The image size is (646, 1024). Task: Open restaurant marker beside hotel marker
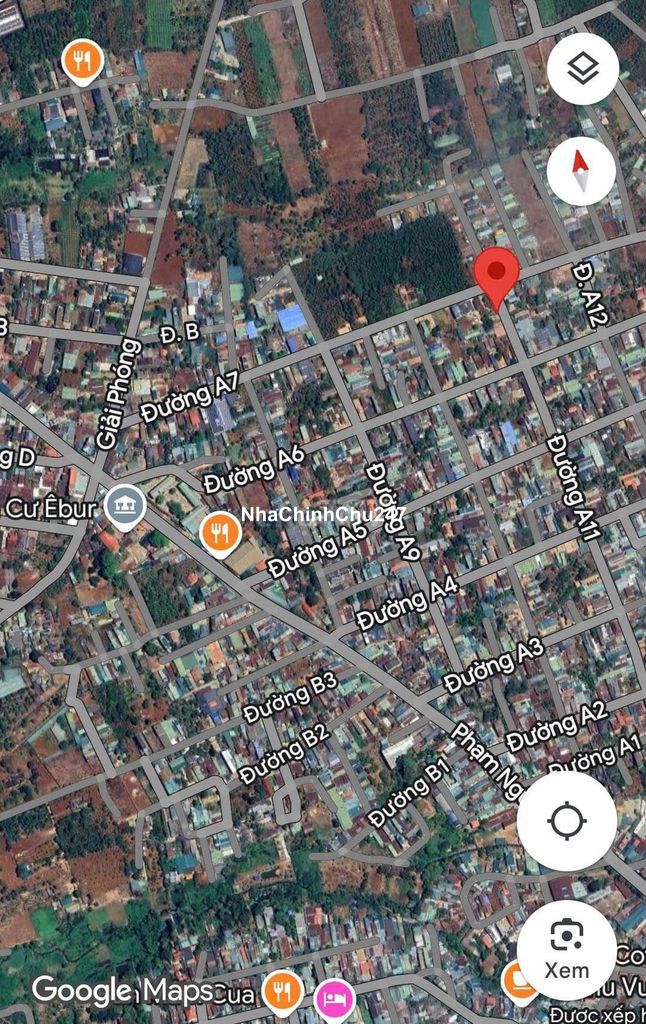point(283,992)
